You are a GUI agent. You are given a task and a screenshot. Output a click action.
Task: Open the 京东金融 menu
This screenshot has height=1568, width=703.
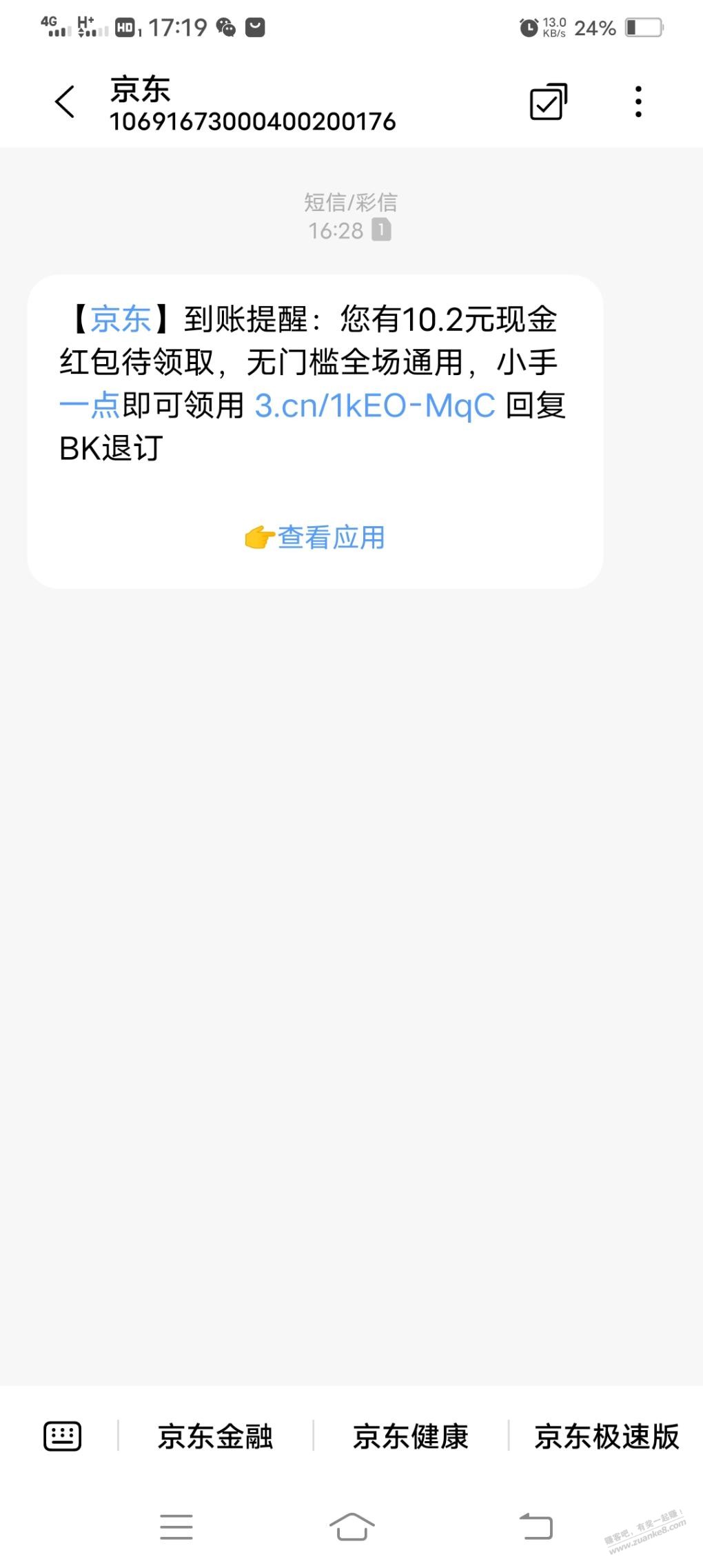tap(215, 1437)
